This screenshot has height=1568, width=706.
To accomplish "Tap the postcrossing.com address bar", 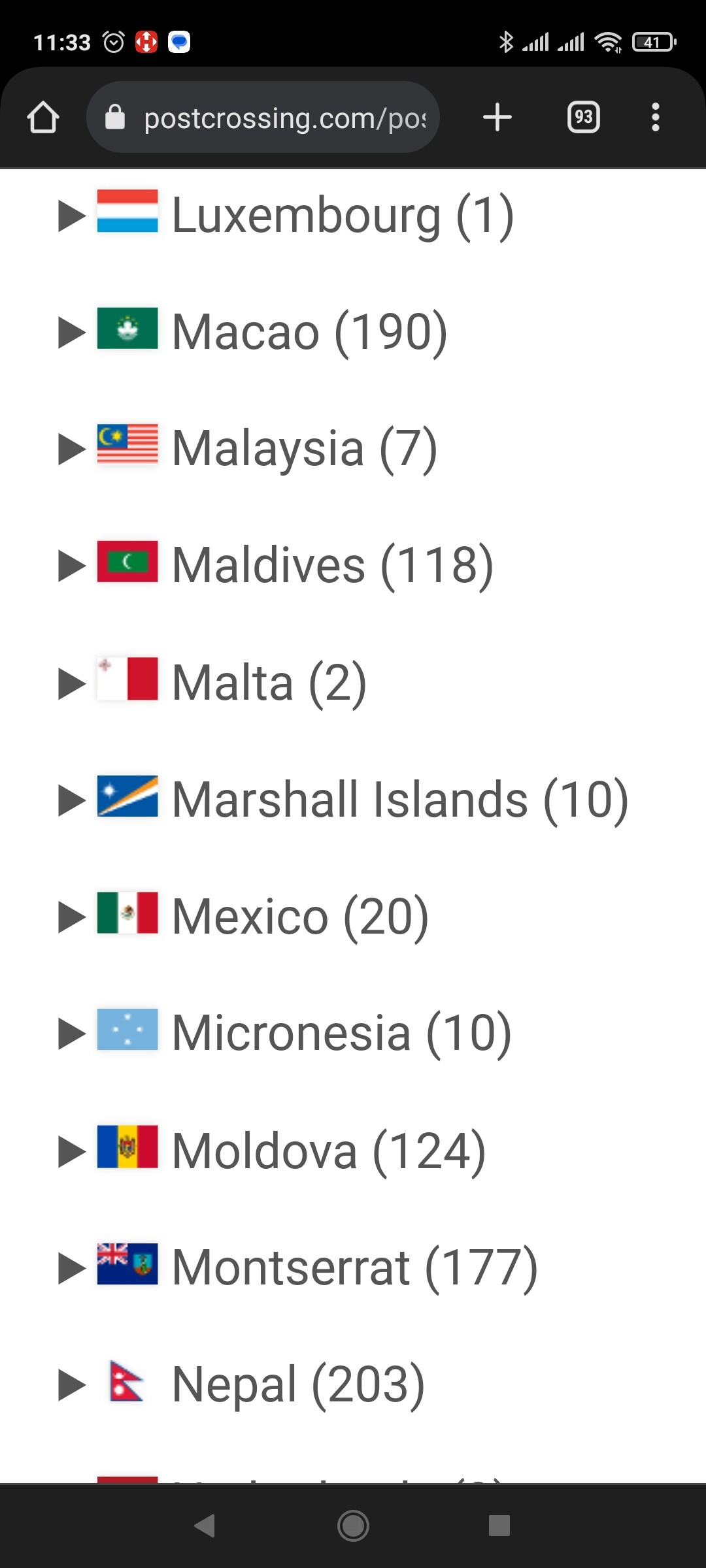I will (263, 118).
